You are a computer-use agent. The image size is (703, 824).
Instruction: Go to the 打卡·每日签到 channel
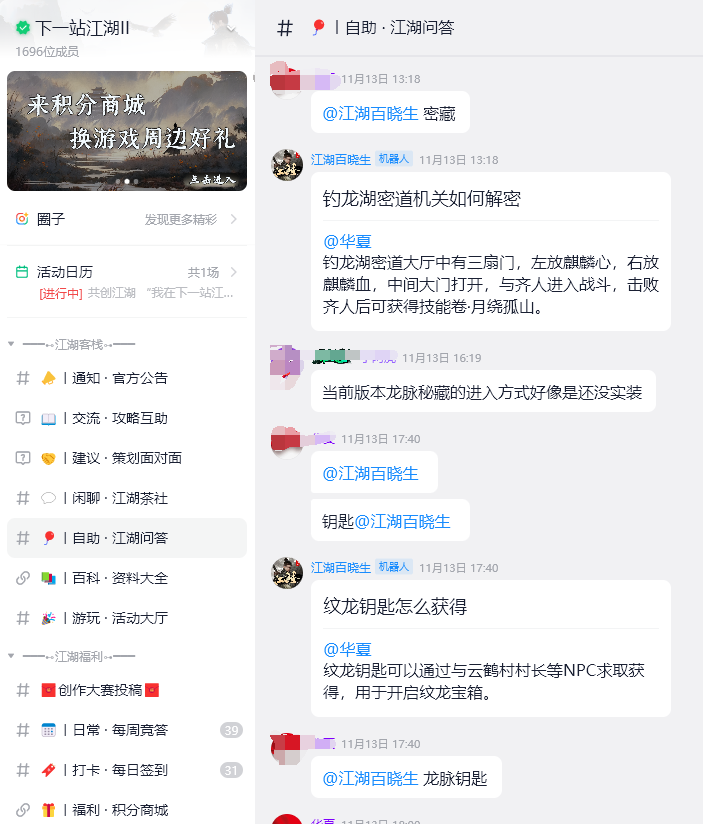pyautogui.click(x=120, y=770)
